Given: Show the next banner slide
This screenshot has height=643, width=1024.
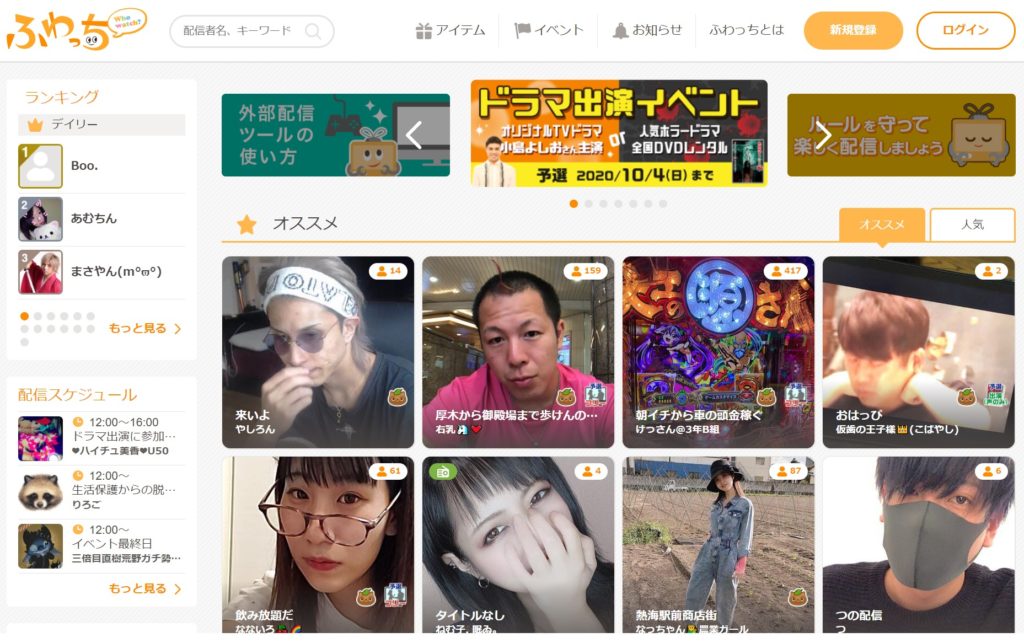Looking at the screenshot, I should click(823, 135).
